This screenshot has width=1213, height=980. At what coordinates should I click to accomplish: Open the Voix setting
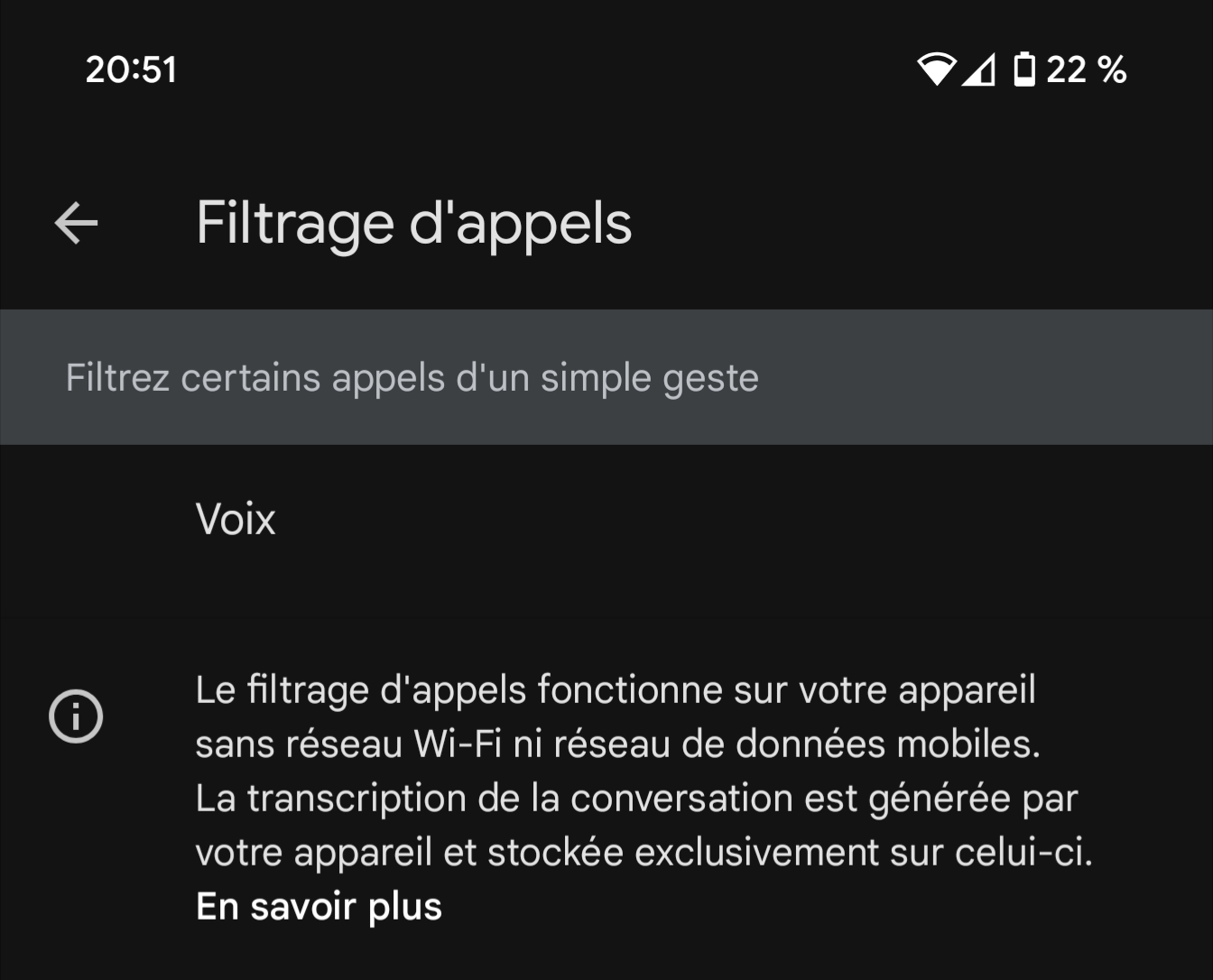point(236,520)
